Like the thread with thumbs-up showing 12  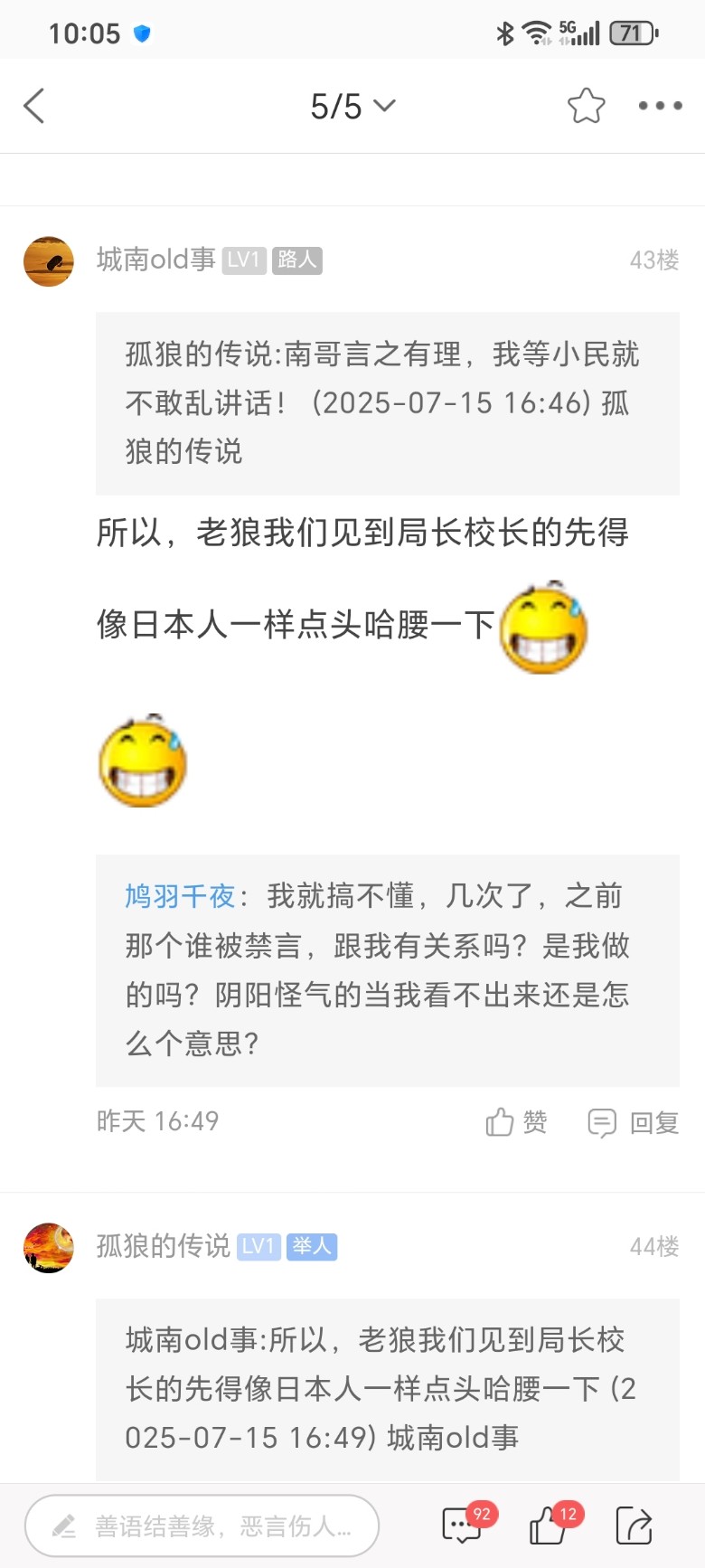550,1526
